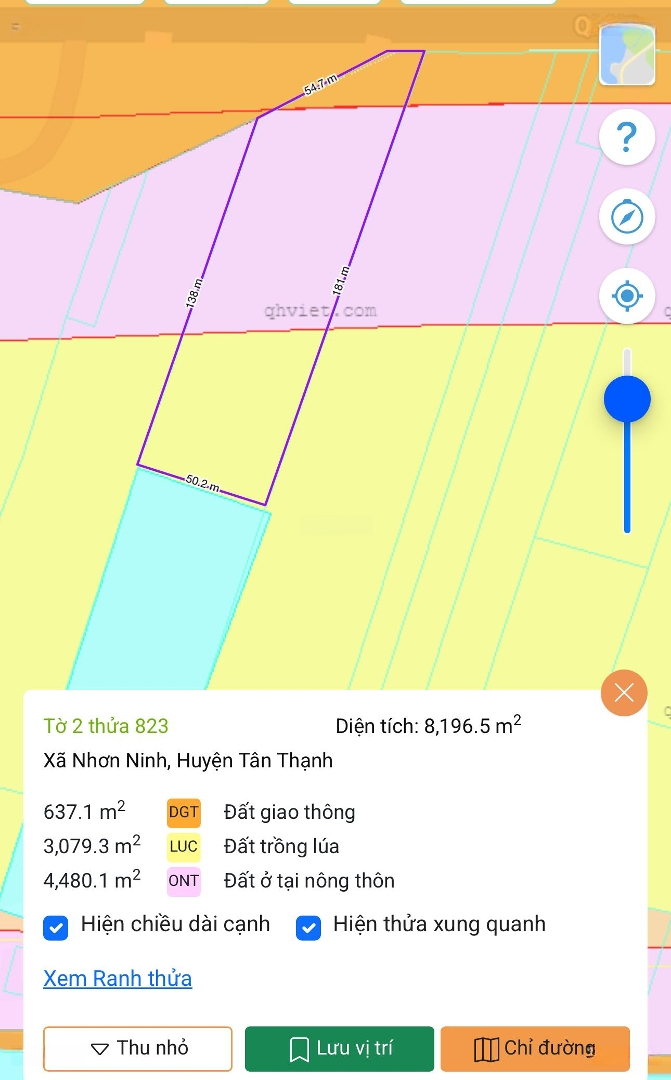Open the help question mark
This screenshot has height=1080, width=671.
point(627,136)
